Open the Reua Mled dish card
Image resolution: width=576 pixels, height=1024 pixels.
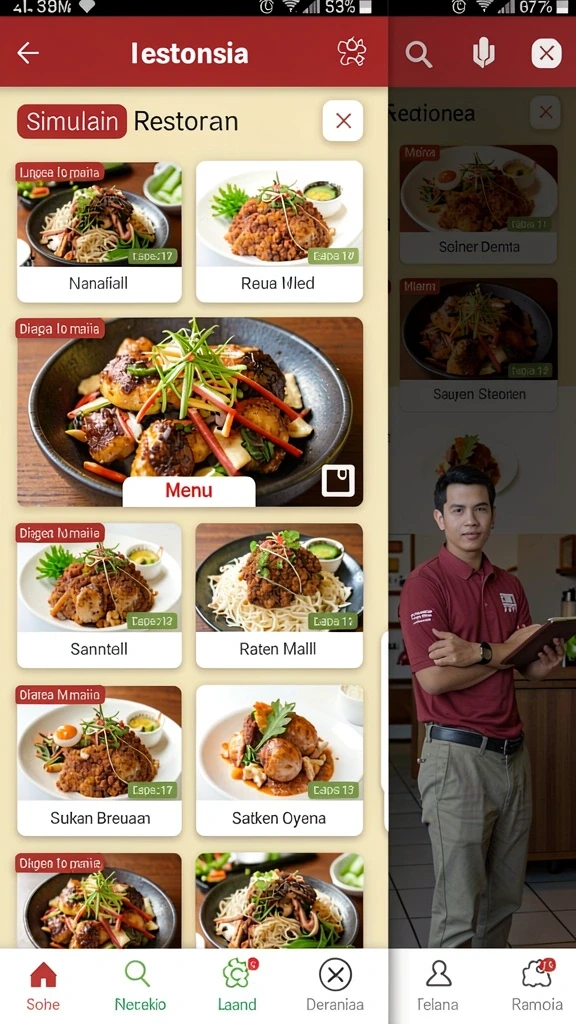[x=279, y=232]
